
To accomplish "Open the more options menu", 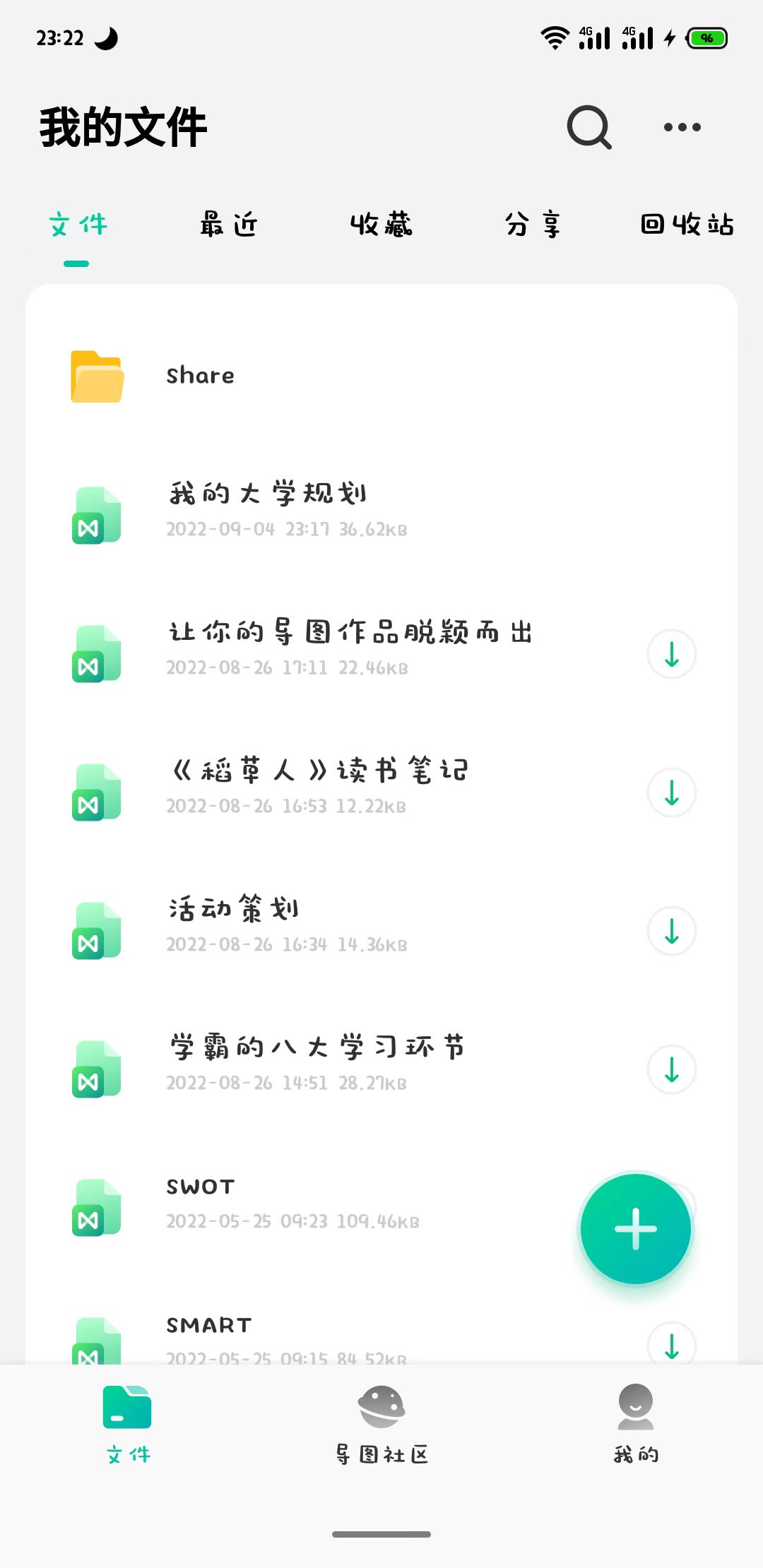I will pyautogui.click(x=682, y=127).
